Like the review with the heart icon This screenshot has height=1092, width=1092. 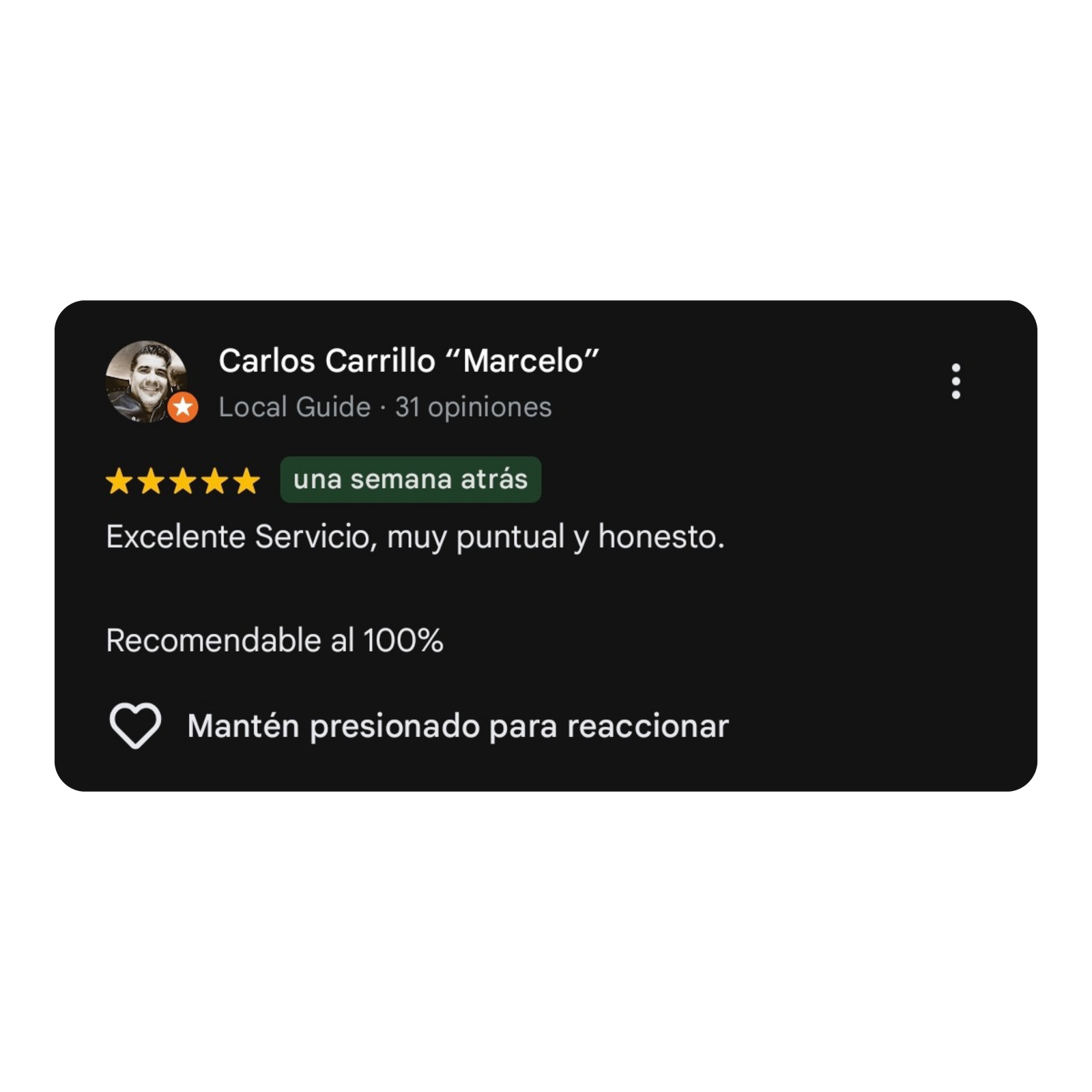pyautogui.click(x=135, y=725)
